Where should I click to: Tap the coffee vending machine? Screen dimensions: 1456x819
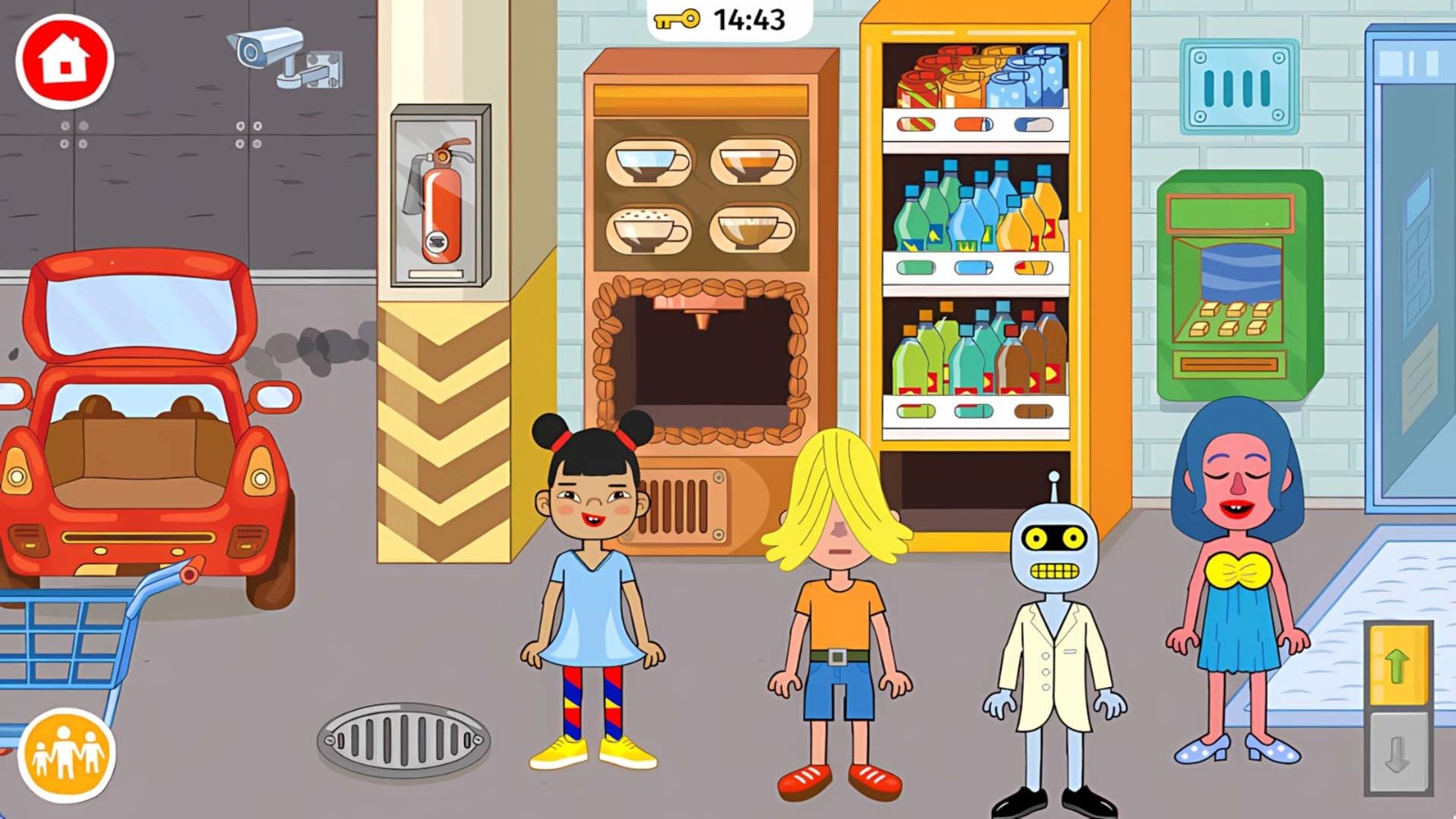(705, 273)
